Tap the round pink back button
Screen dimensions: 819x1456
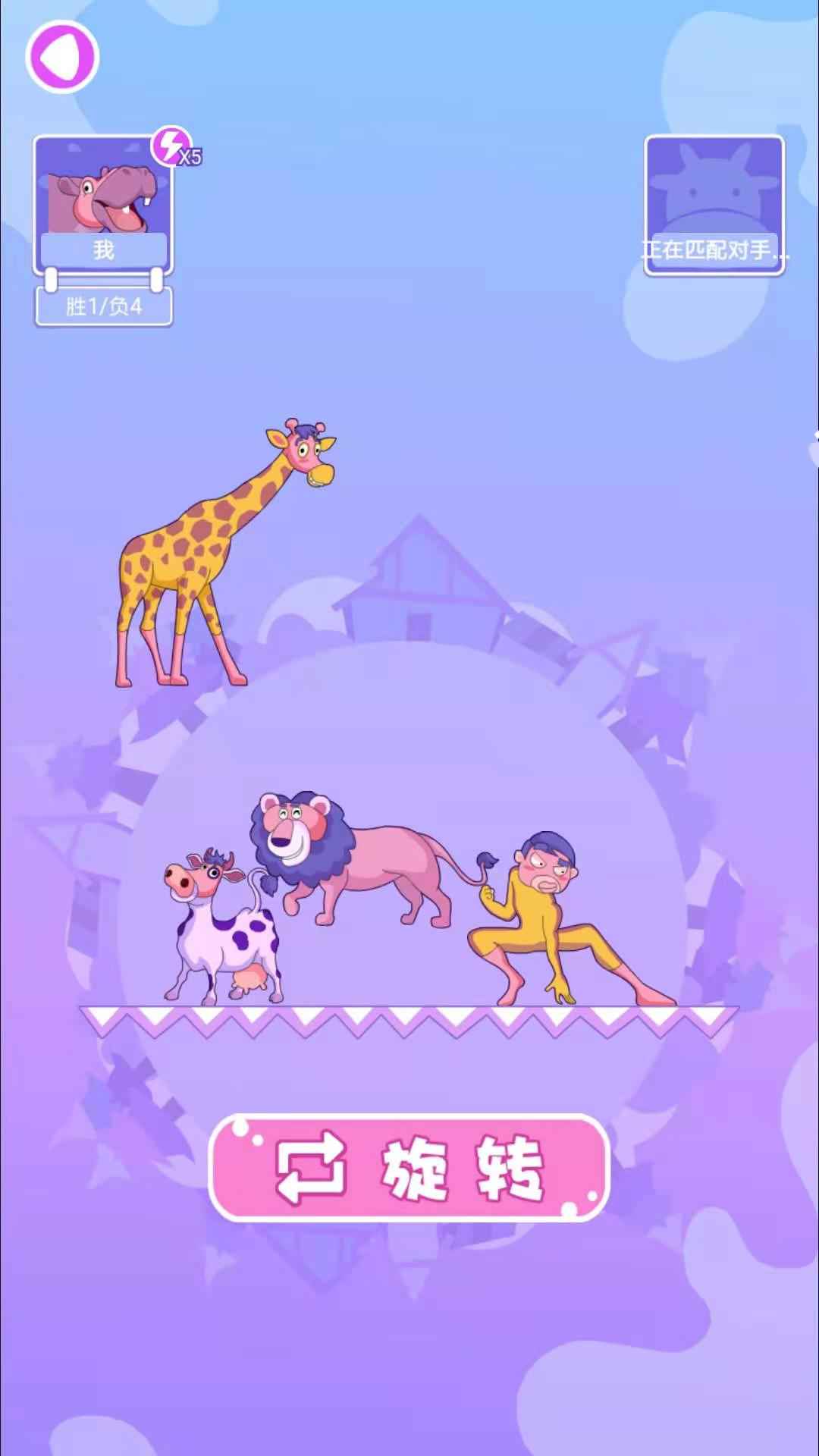pyautogui.click(x=62, y=57)
